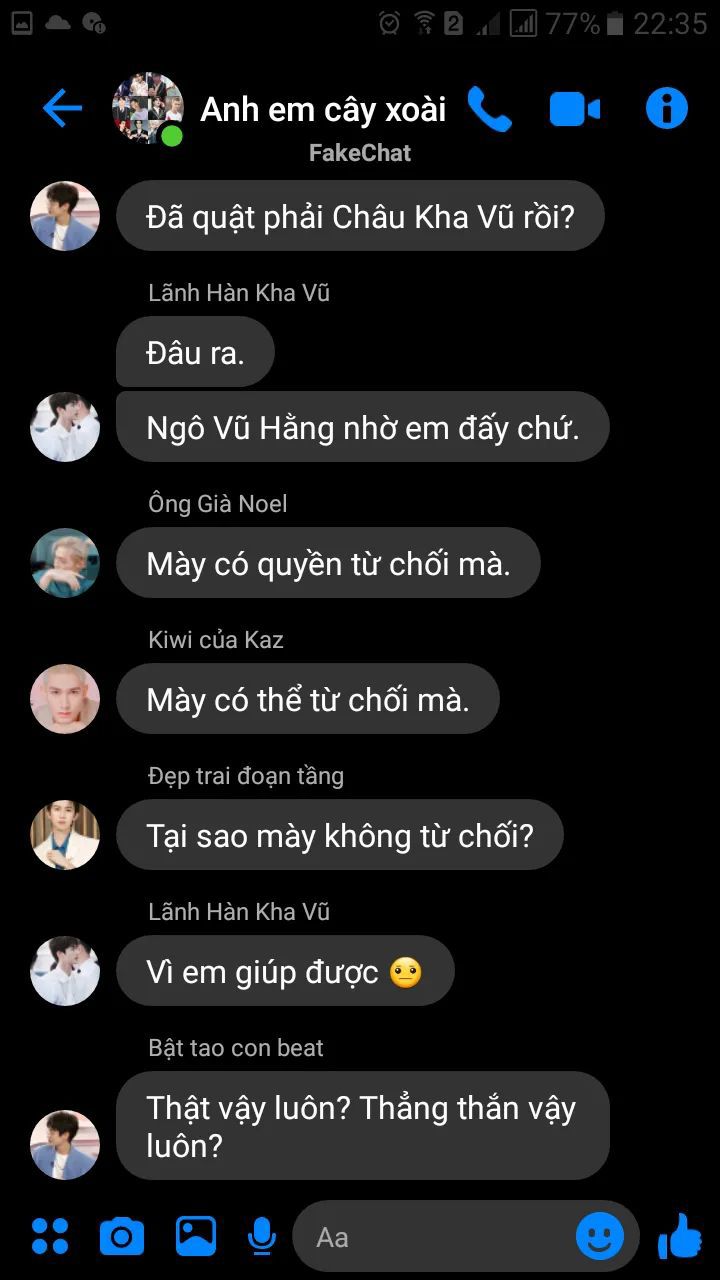Tap the Aa message input field
The image size is (720, 1280).
pos(440,1237)
